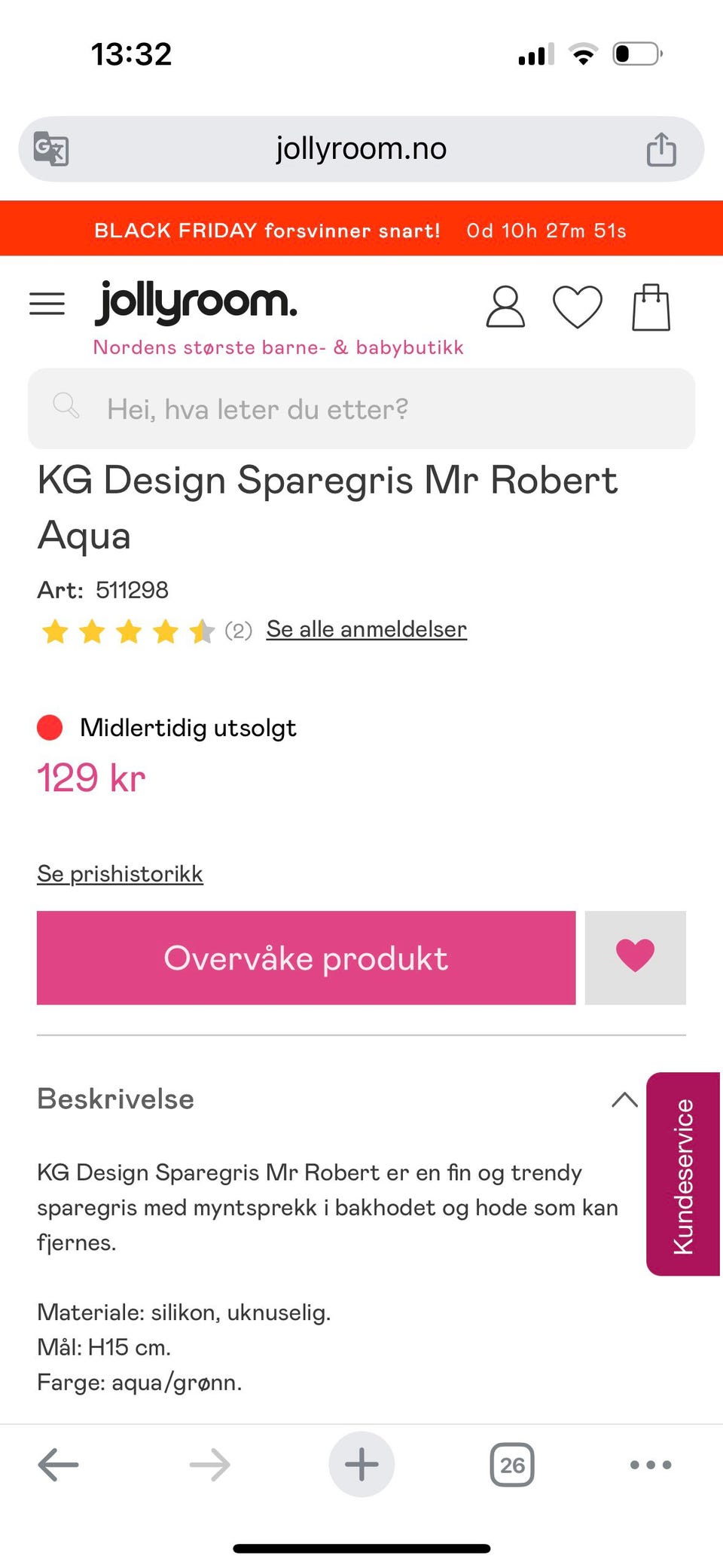
Task: Click the Google Translate icon in address bar
Action: pyautogui.click(x=51, y=148)
